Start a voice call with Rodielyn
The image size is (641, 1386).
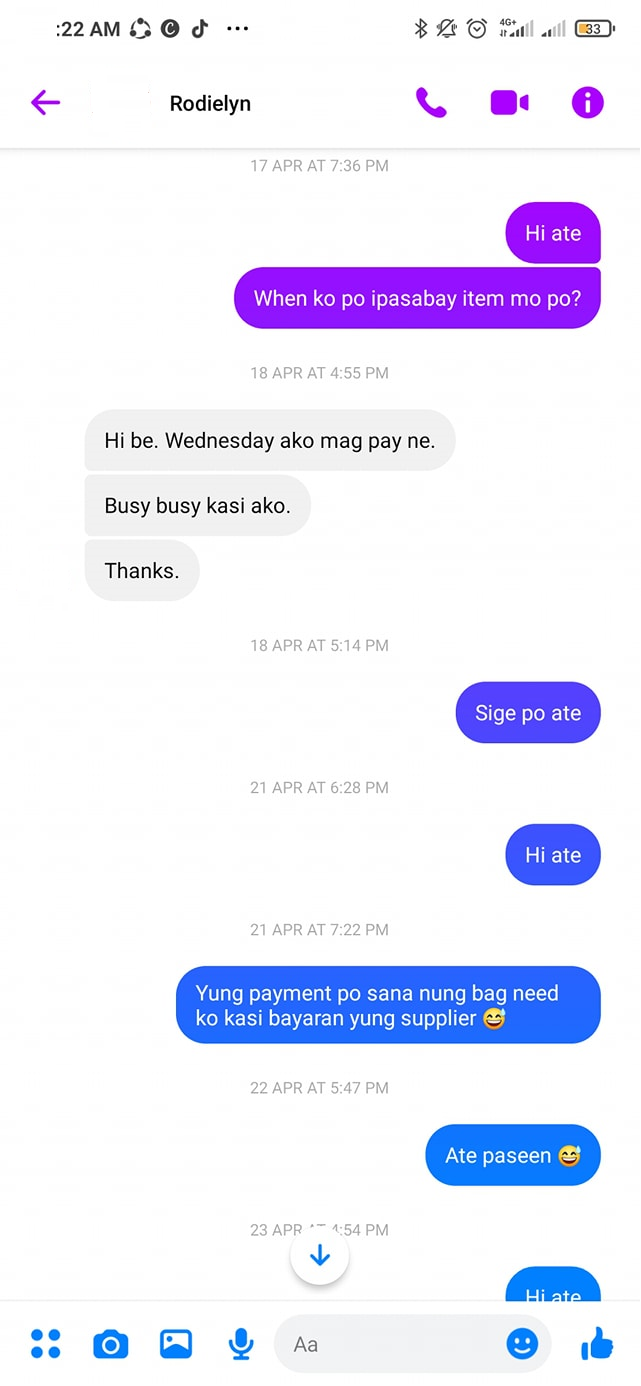click(x=431, y=102)
